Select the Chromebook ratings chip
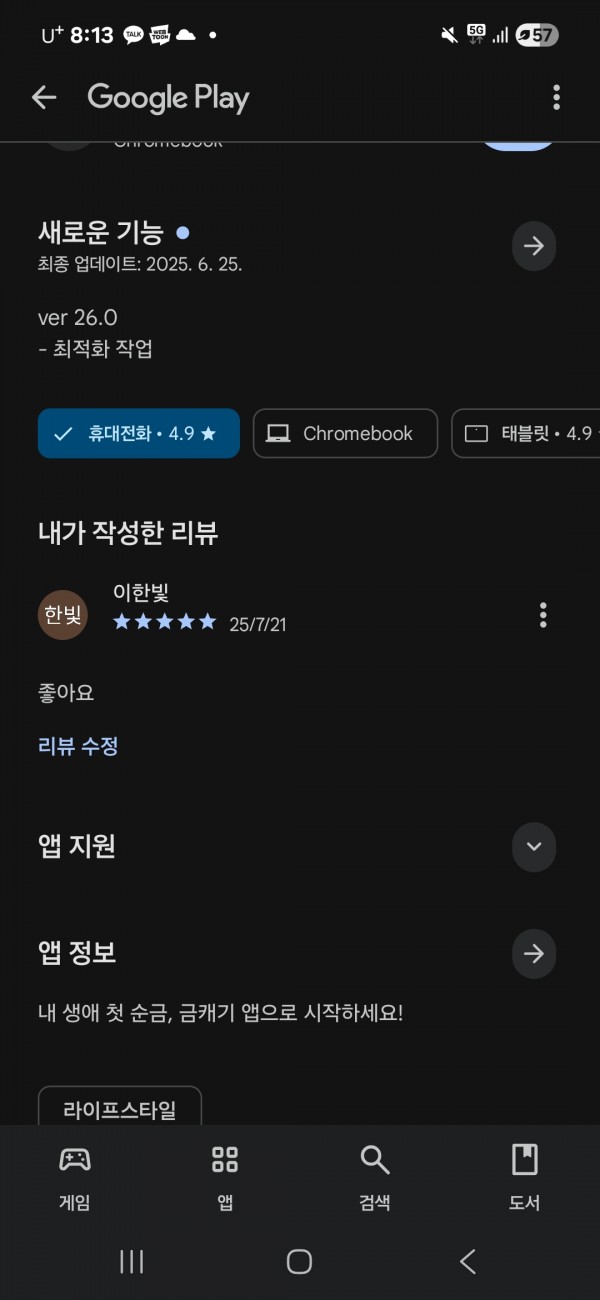 point(345,433)
